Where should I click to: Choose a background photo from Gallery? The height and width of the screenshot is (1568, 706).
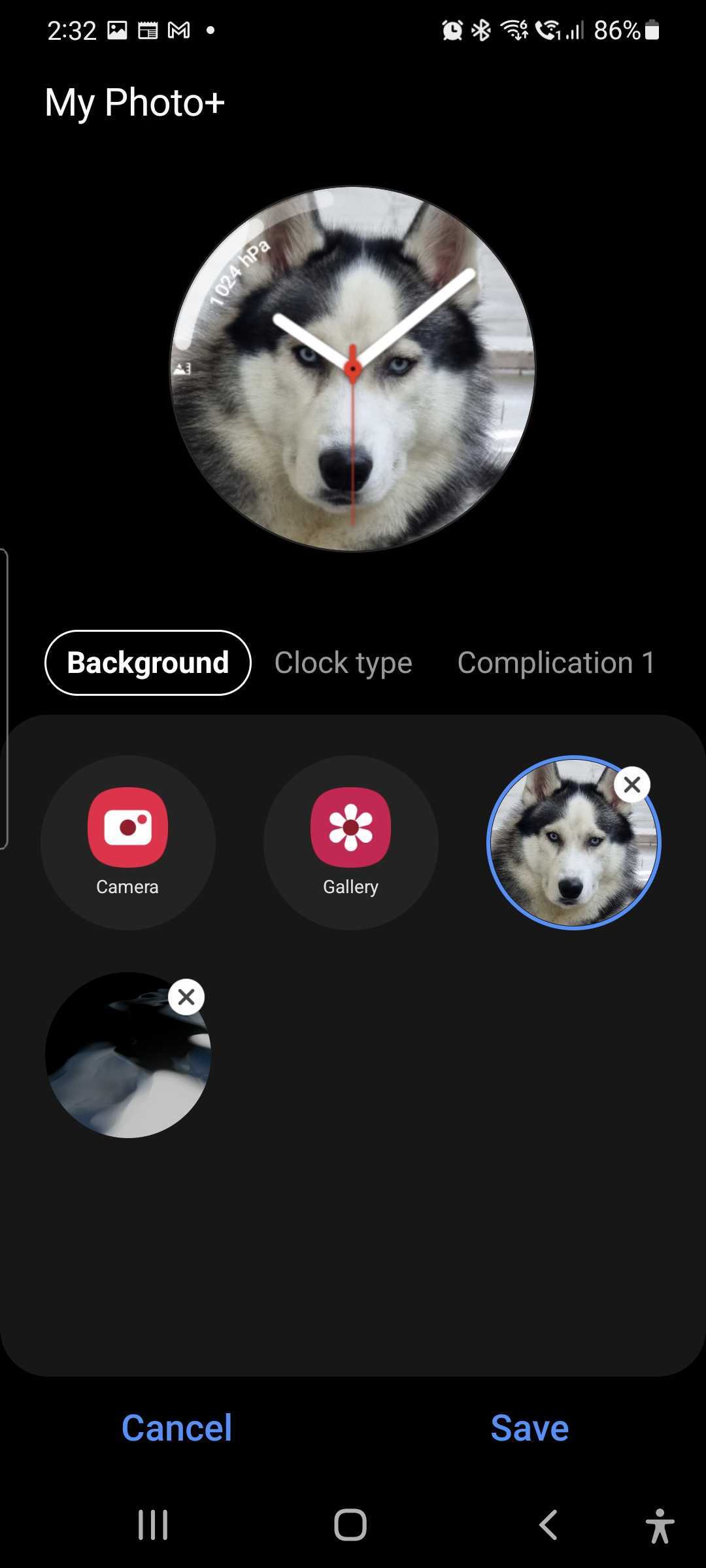(351, 841)
